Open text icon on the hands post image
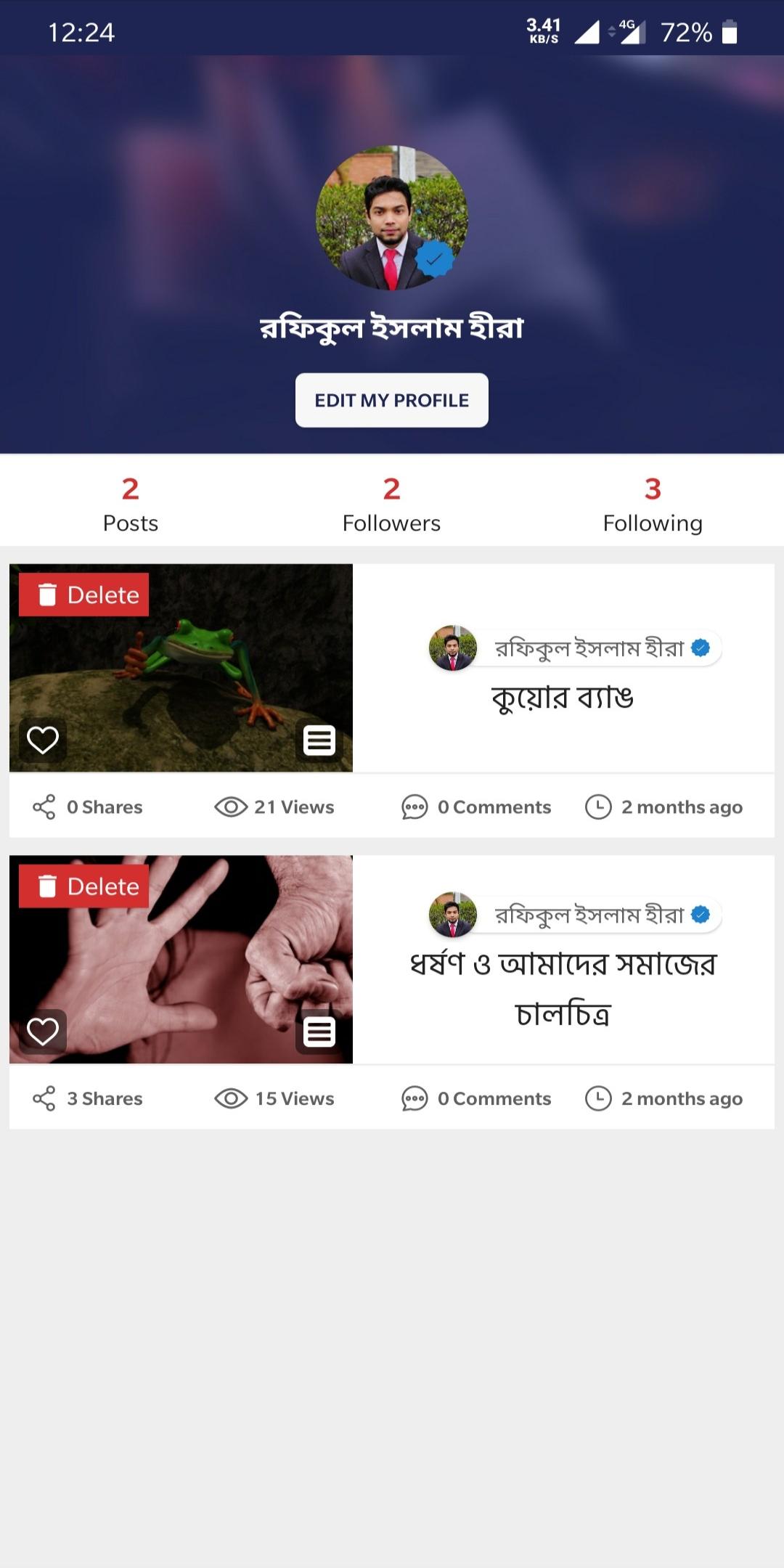 click(x=319, y=1032)
